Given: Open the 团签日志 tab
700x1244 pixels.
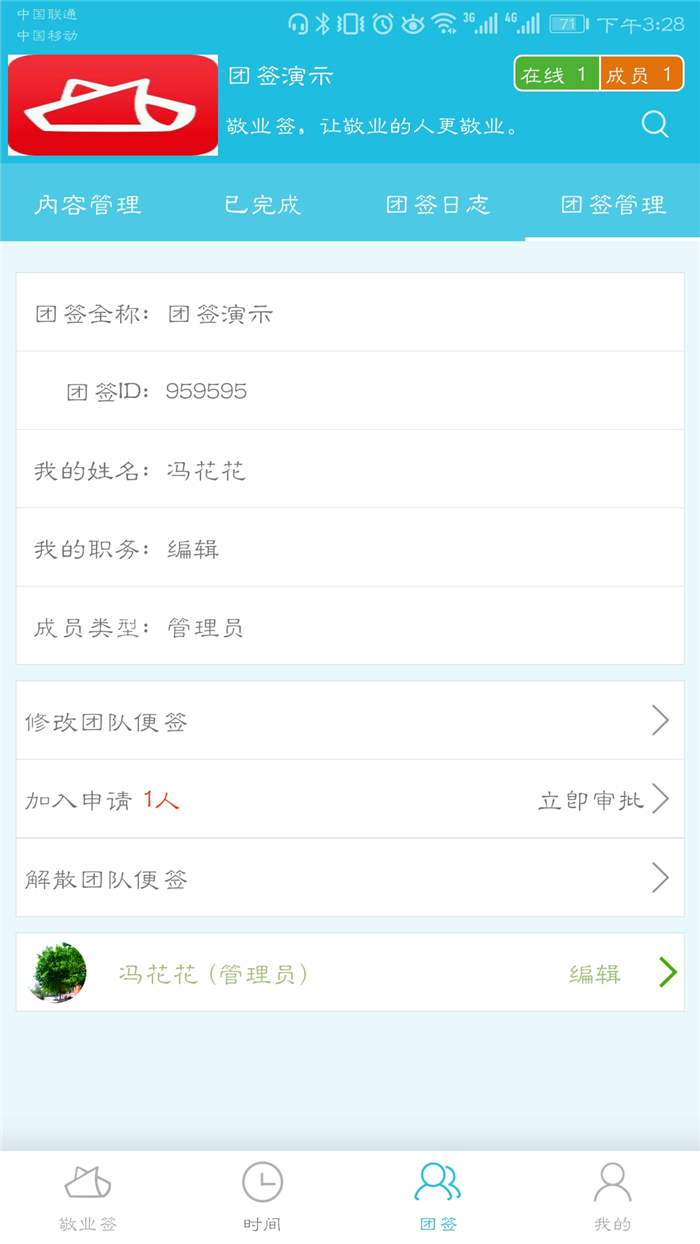Looking at the screenshot, I should point(438,205).
